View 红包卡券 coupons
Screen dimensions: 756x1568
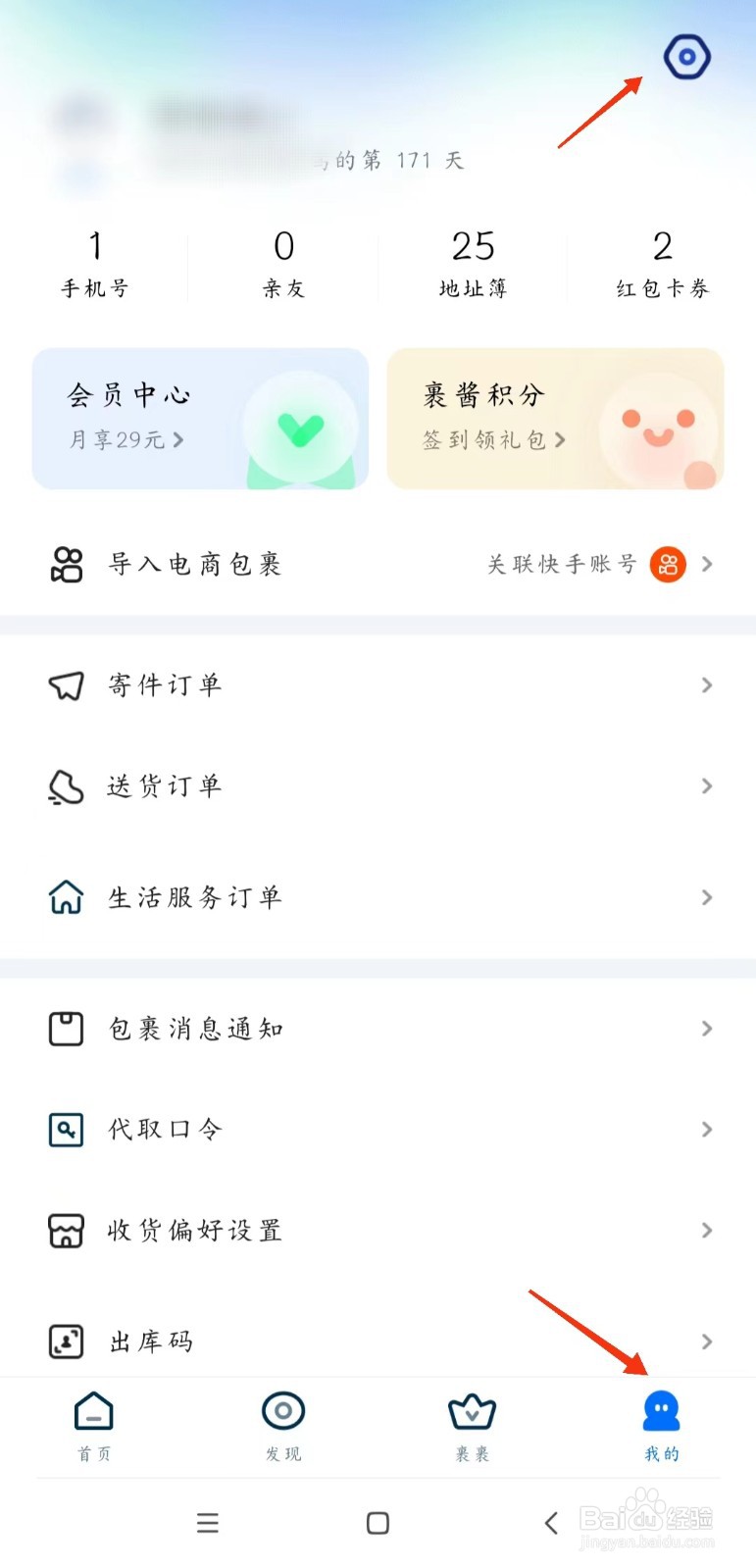[662, 263]
